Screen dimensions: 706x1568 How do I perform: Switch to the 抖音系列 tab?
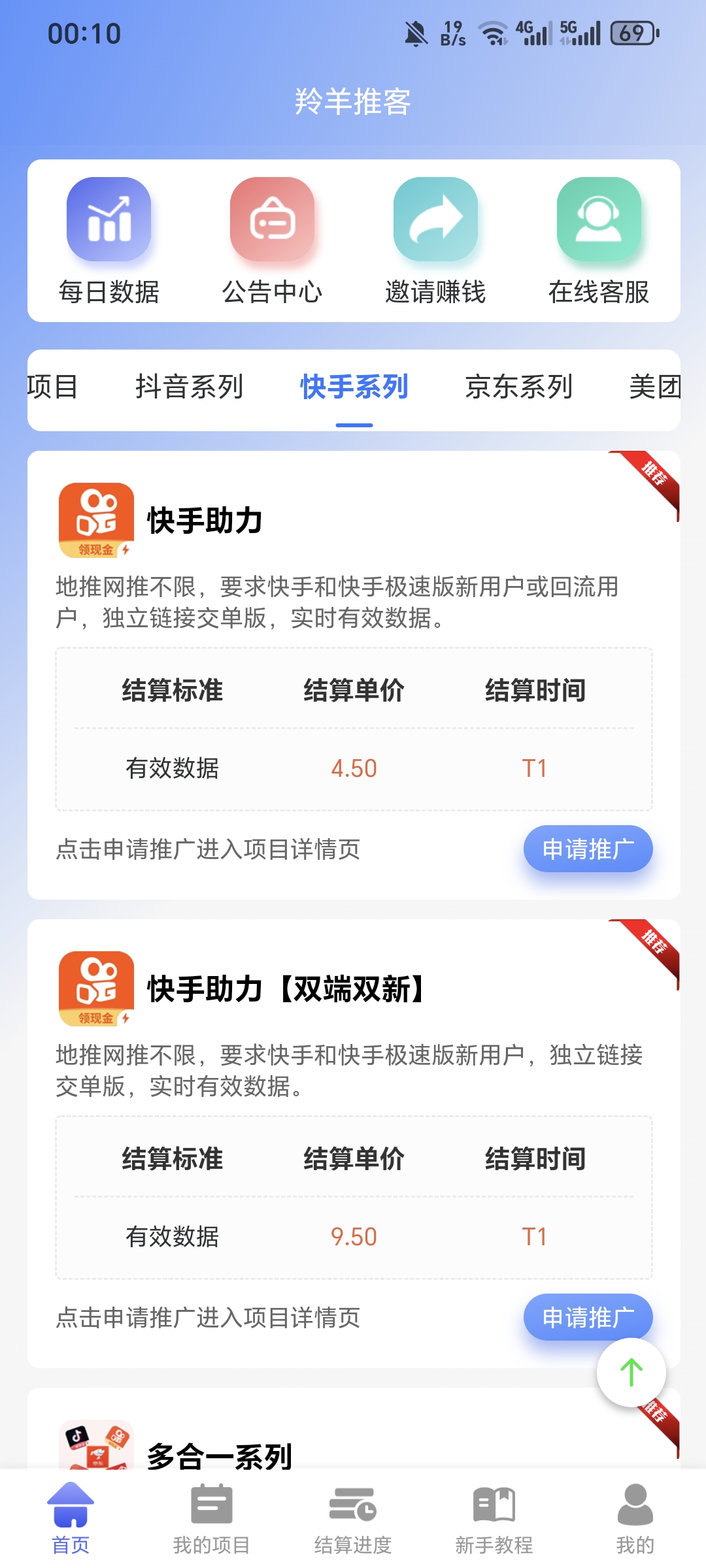click(x=189, y=387)
